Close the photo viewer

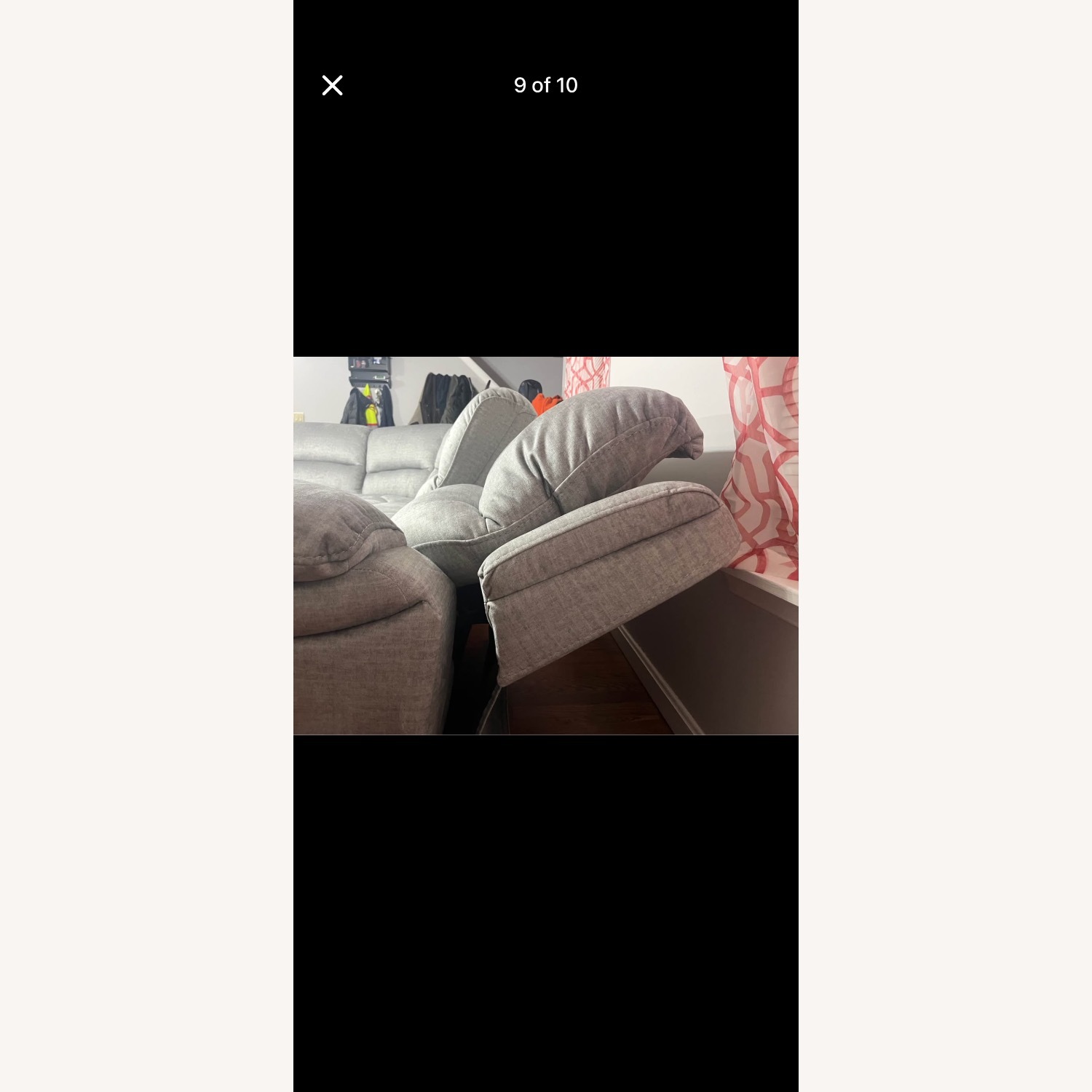pyautogui.click(x=332, y=85)
